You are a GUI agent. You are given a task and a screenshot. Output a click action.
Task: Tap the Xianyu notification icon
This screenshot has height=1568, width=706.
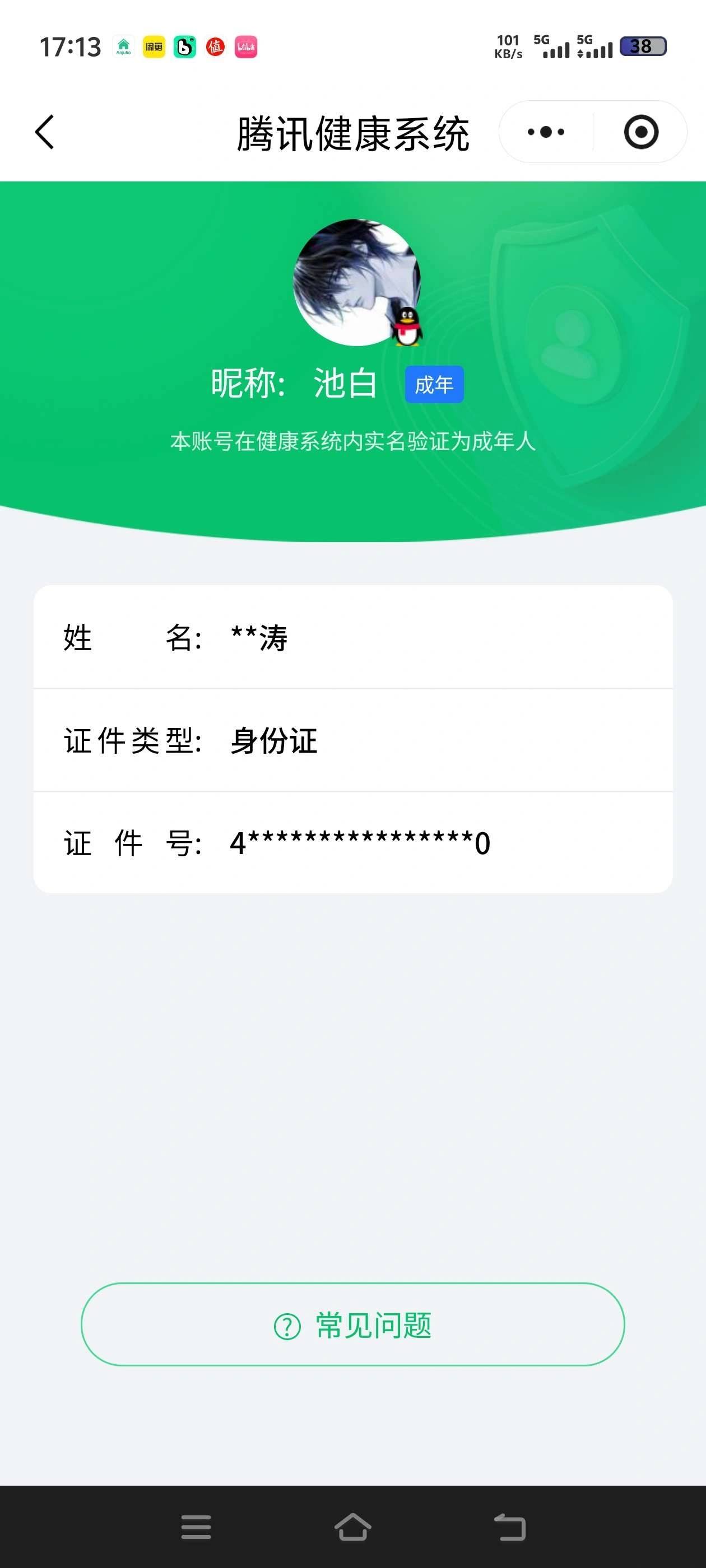(155, 46)
